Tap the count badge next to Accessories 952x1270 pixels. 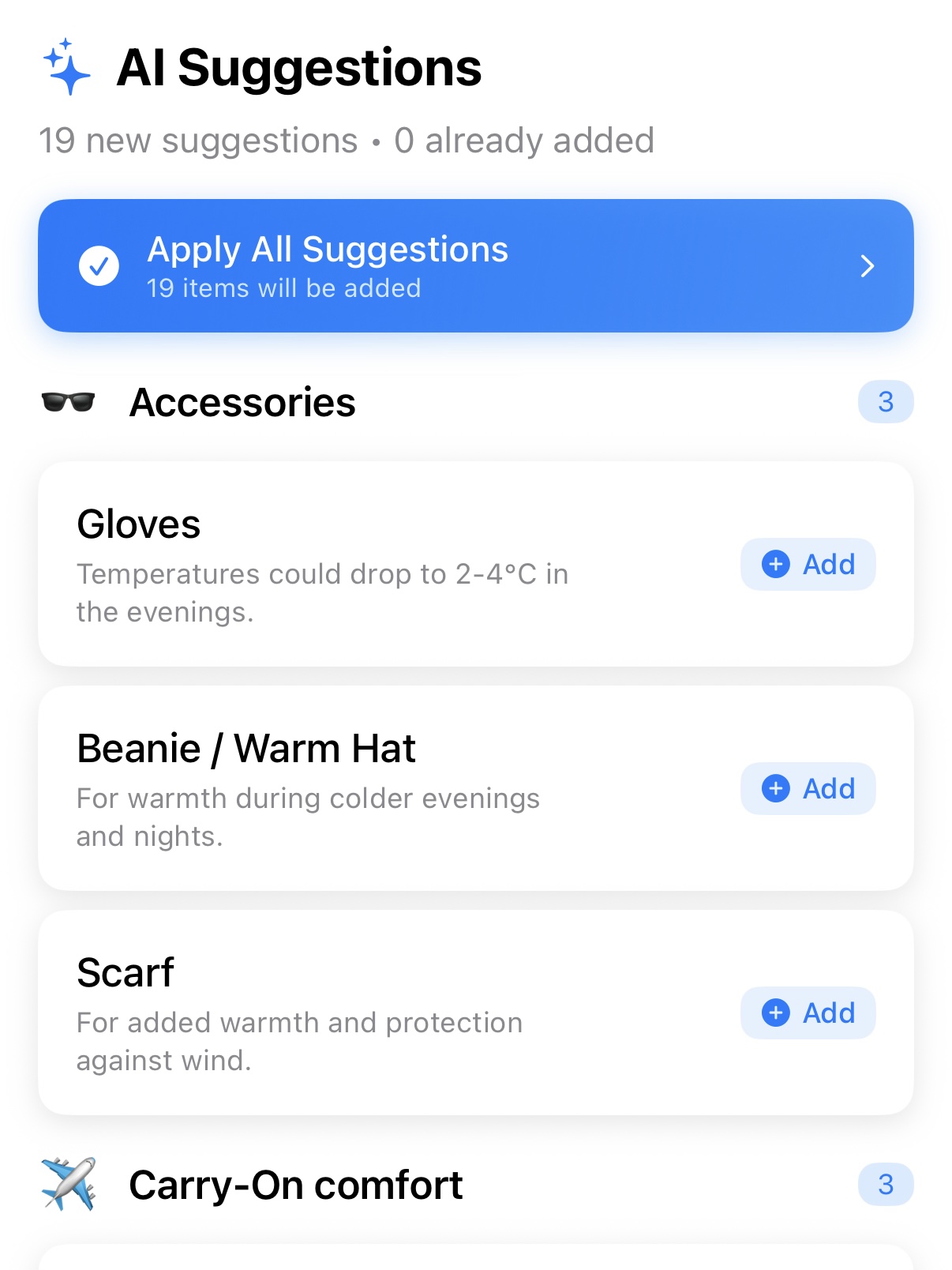[885, 401]
